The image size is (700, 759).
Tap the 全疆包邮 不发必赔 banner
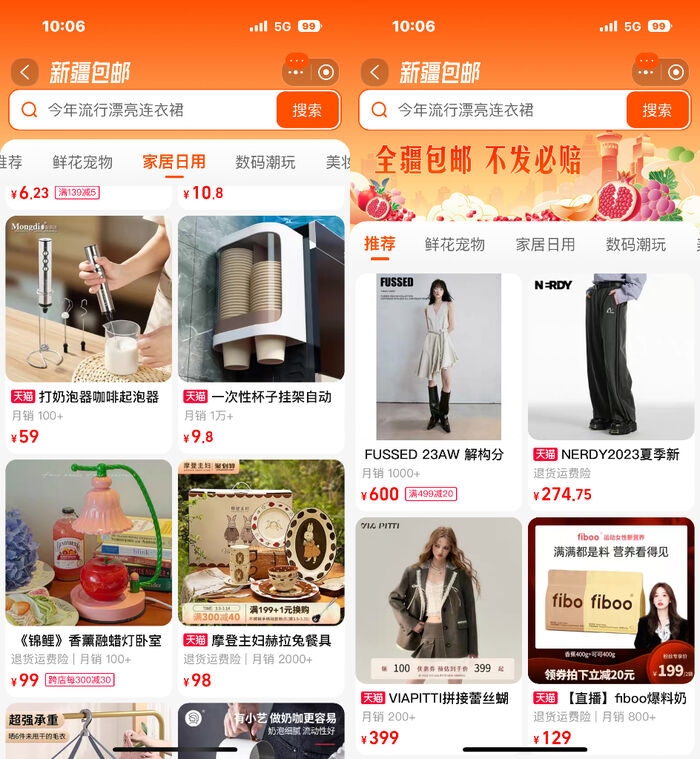525,177
